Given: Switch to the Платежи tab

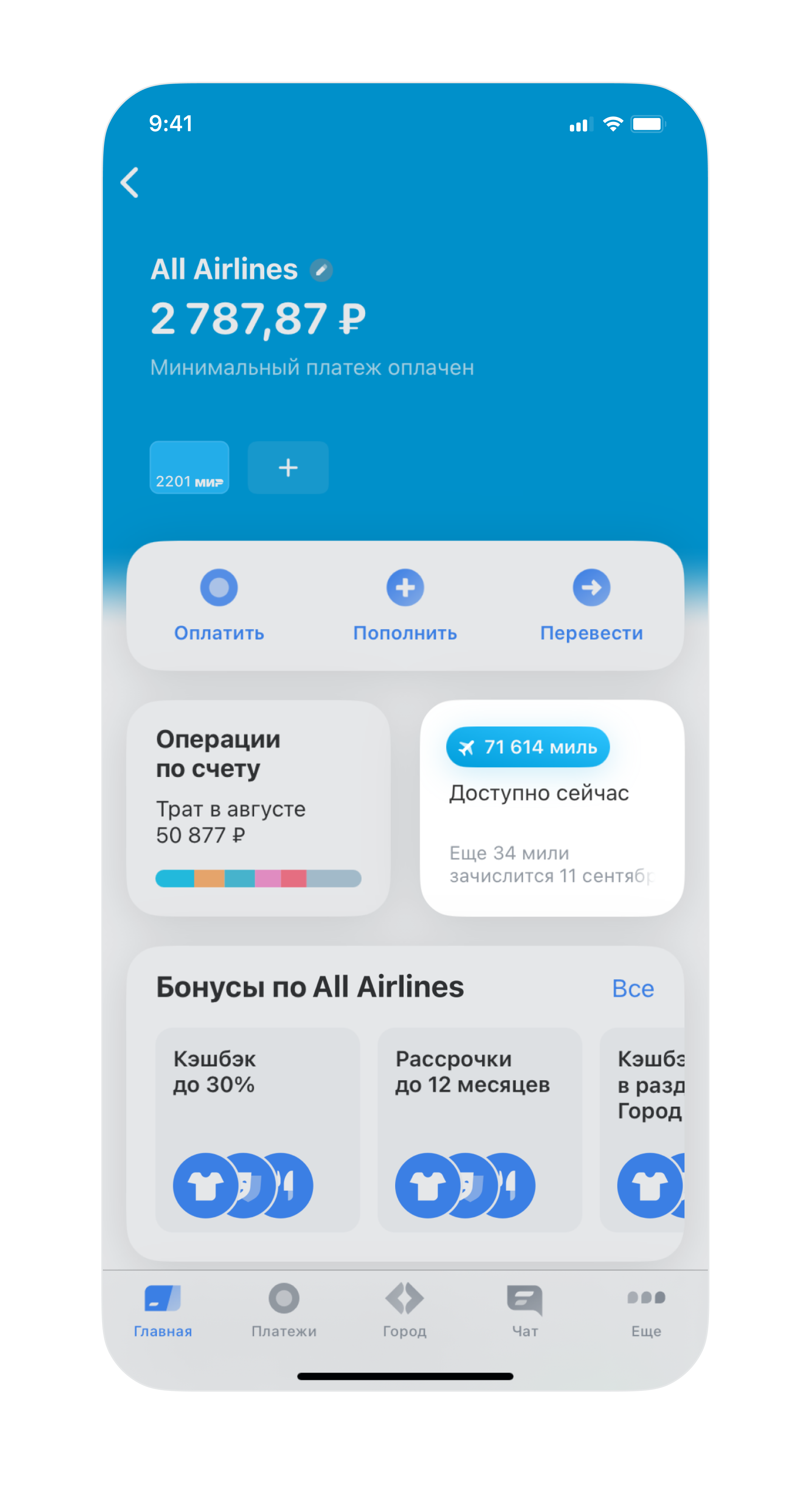Looking at the screenshot, I should coord(284,1310).
